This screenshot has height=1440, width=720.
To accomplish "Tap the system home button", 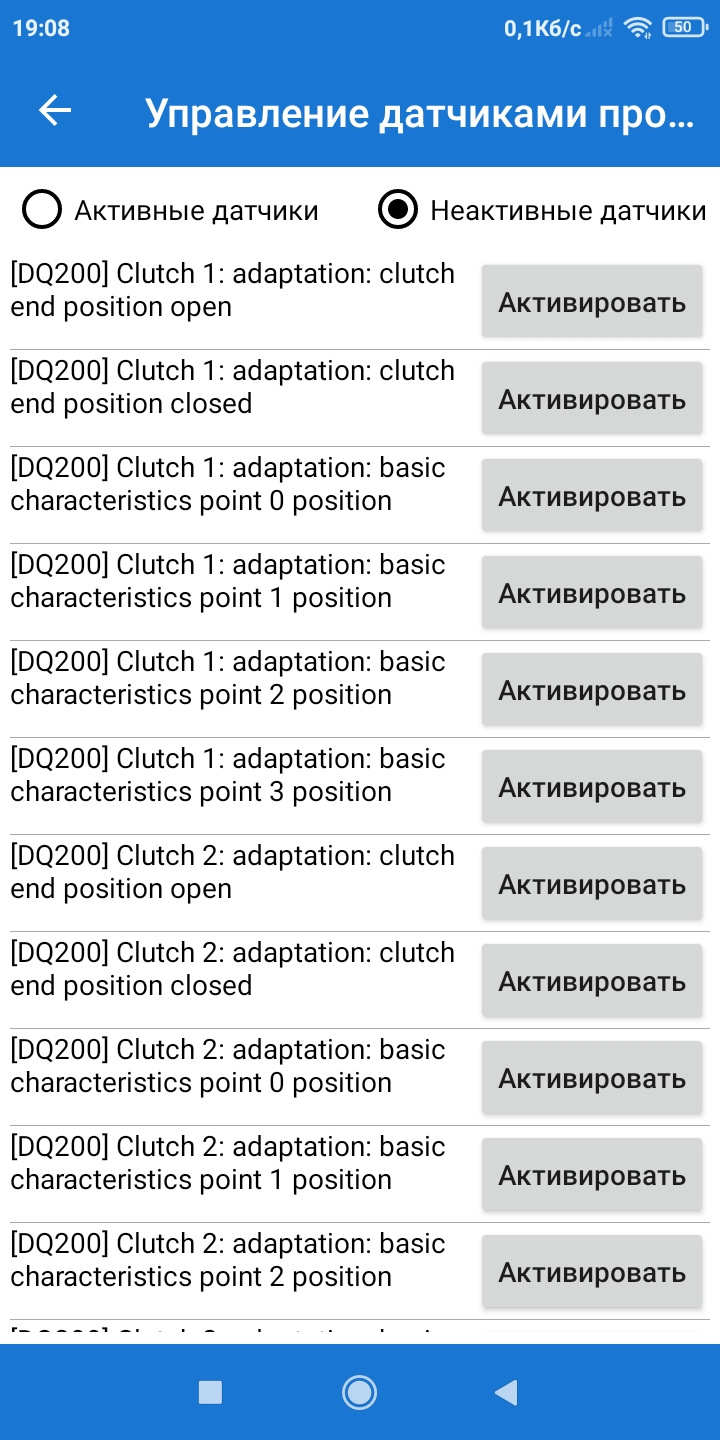I will pos(359,1392).
